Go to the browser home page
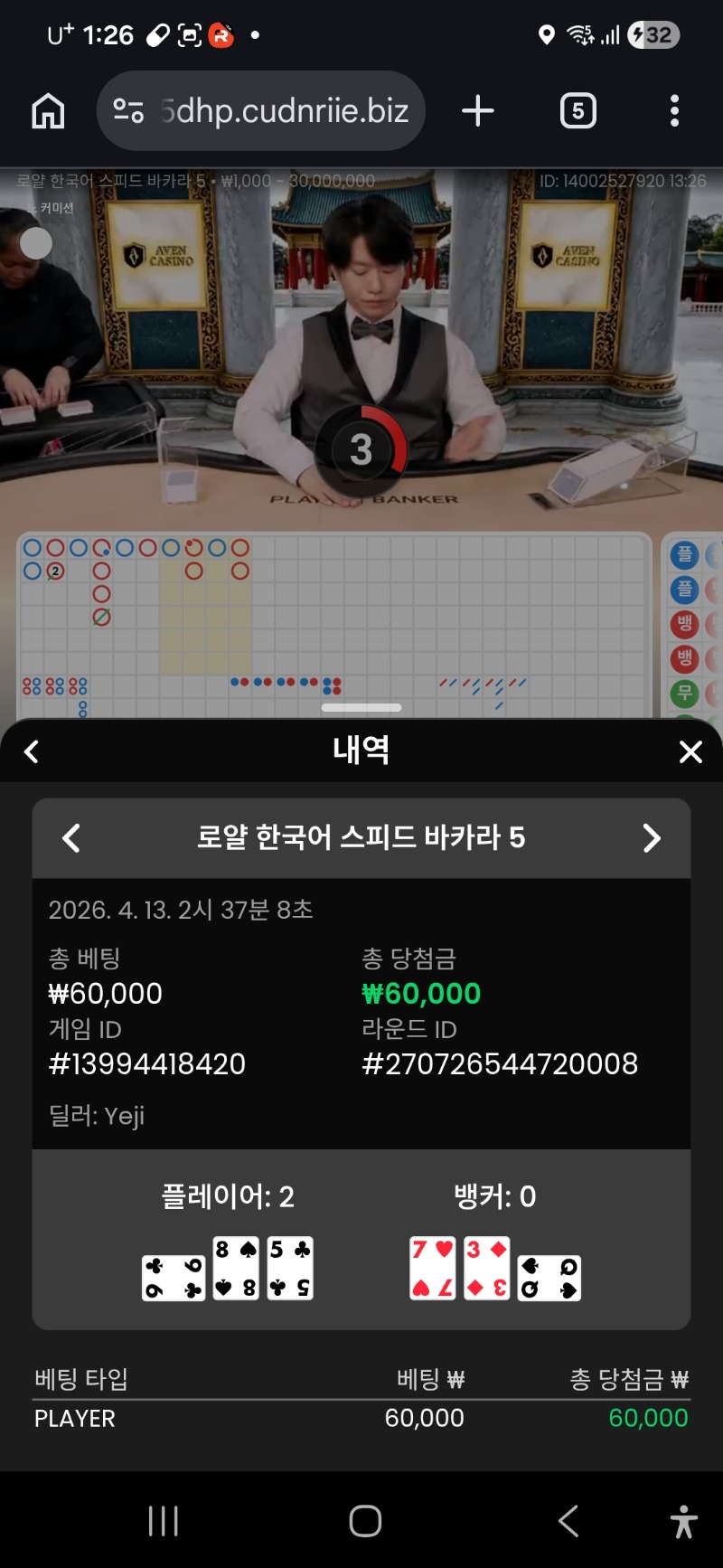This screenshot has height=1568, width=723. (48, 111)
